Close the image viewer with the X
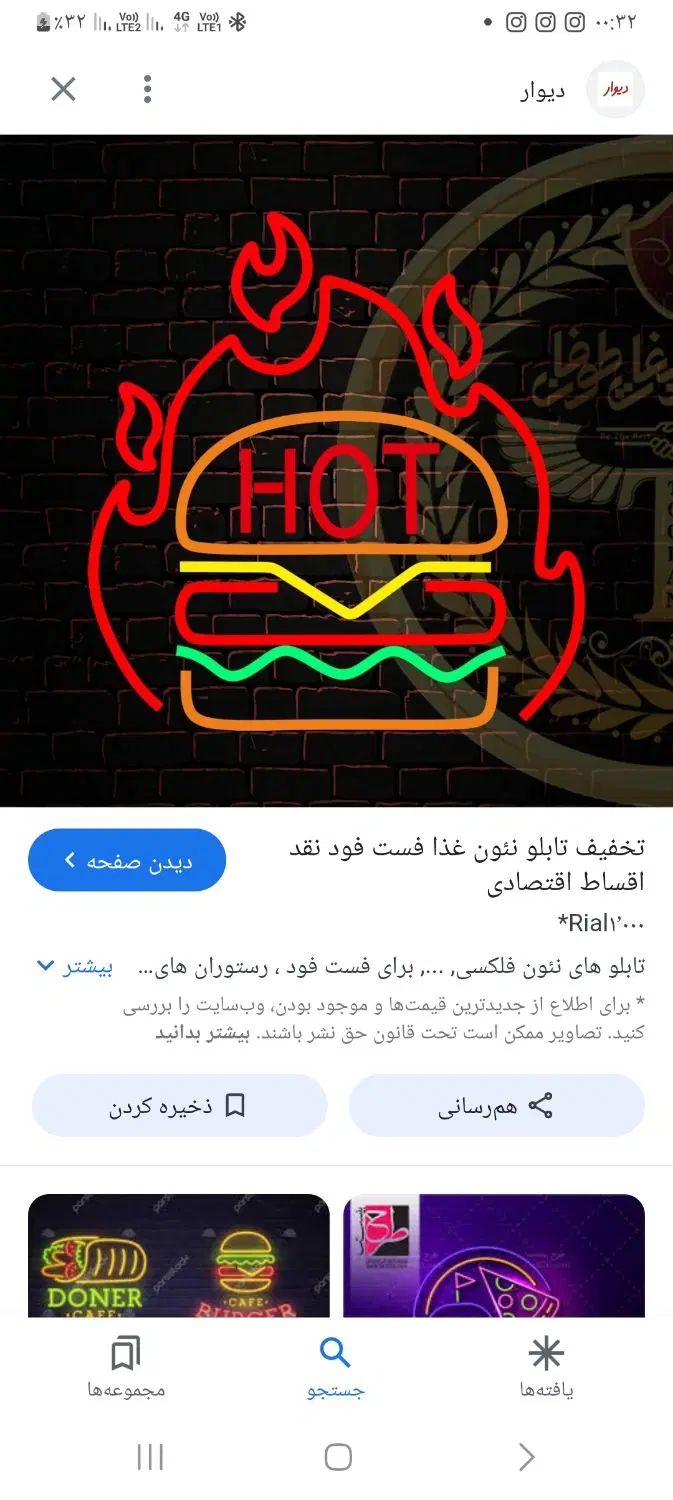The height and width of the screenshot is (1500, 673). [63, 90]
